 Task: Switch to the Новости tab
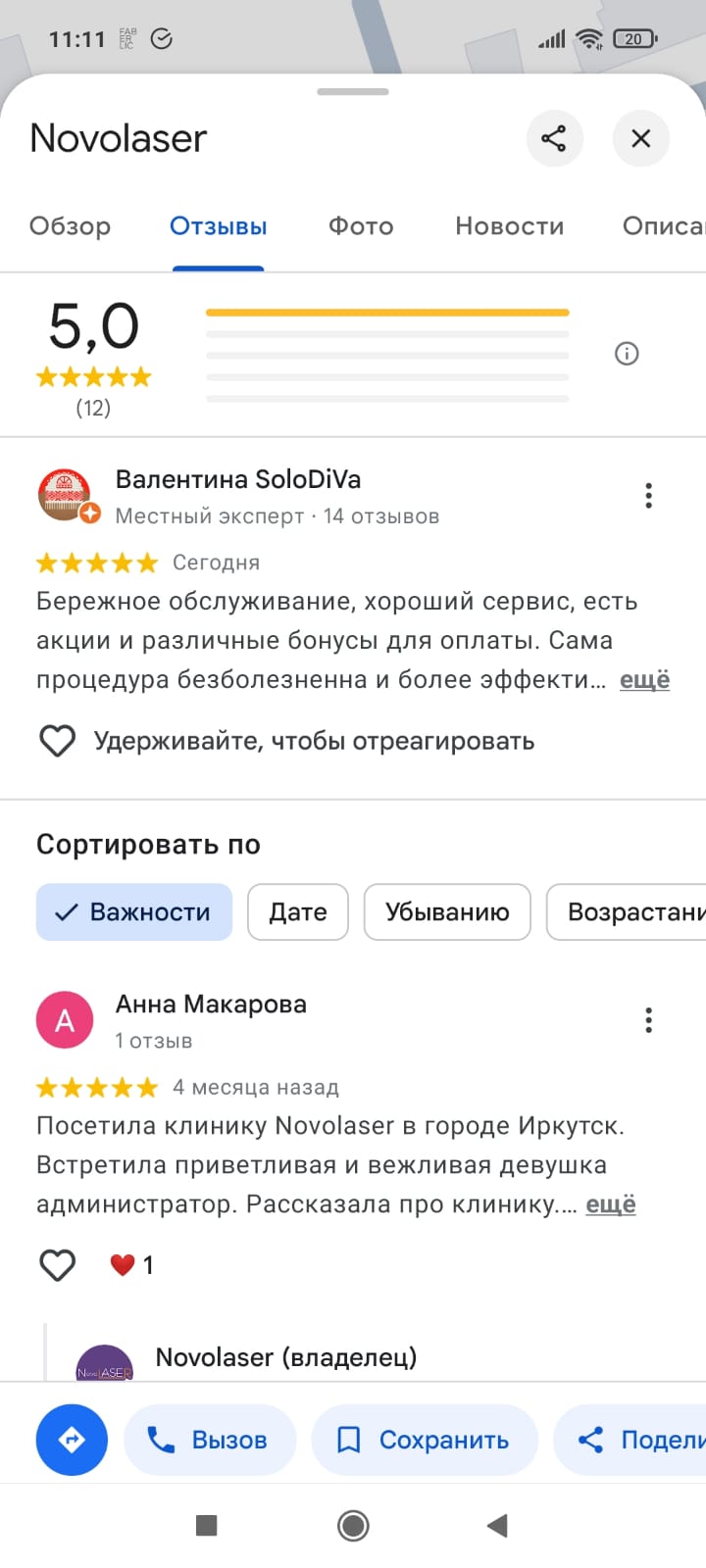510,226
